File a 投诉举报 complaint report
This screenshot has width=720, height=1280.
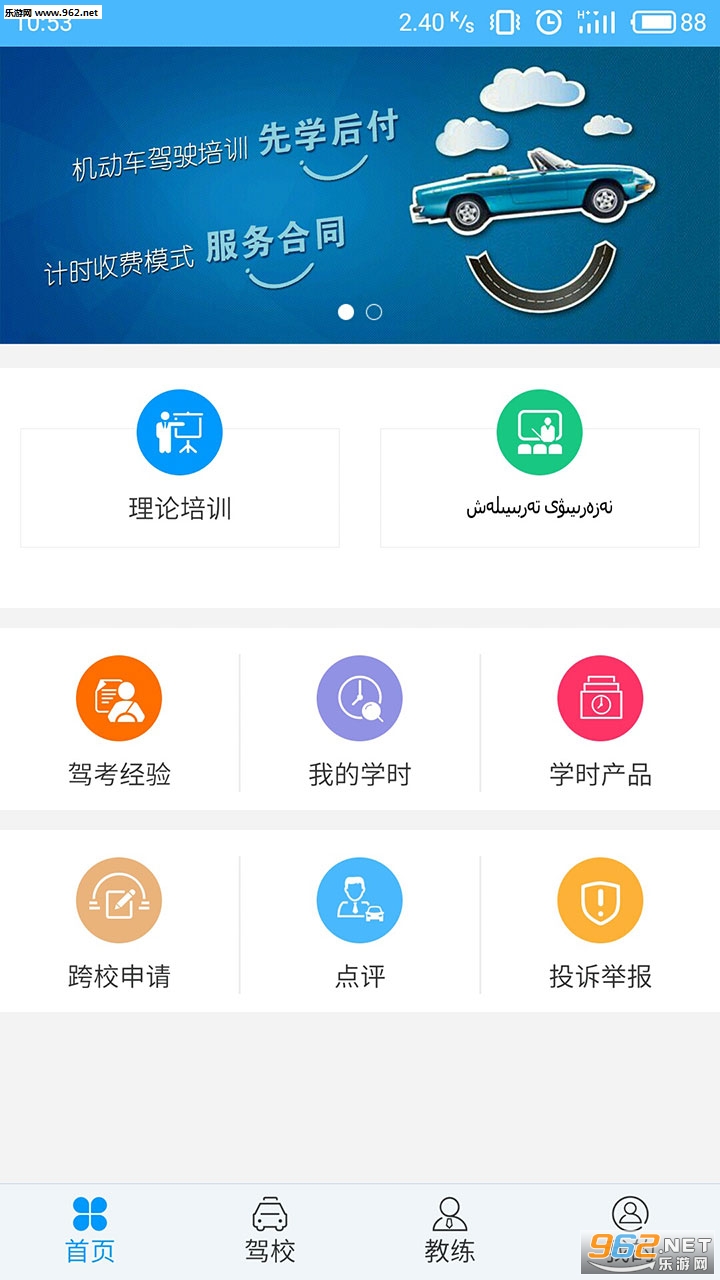(600, 923)
